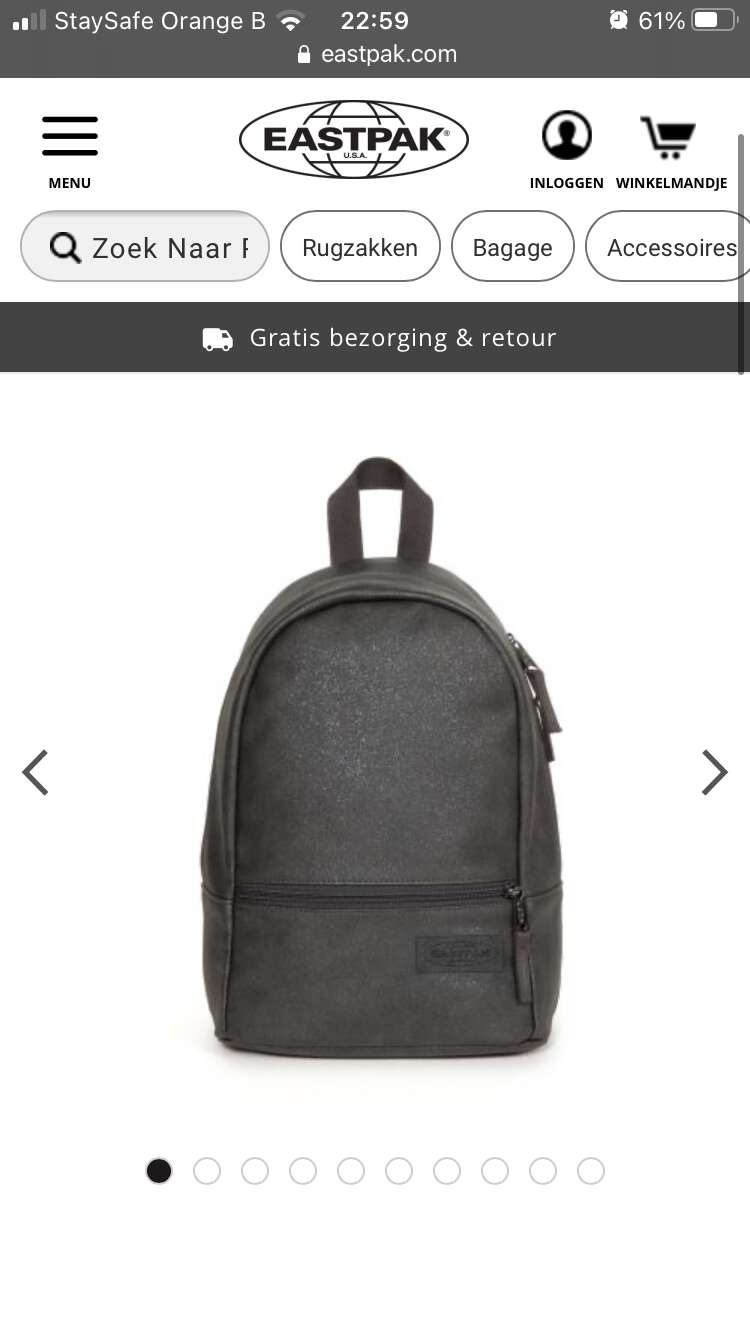The width and height of the screenshot is (750, 1334).
Task: Select the Rugzakken chip
Action: tap(360, 246)
